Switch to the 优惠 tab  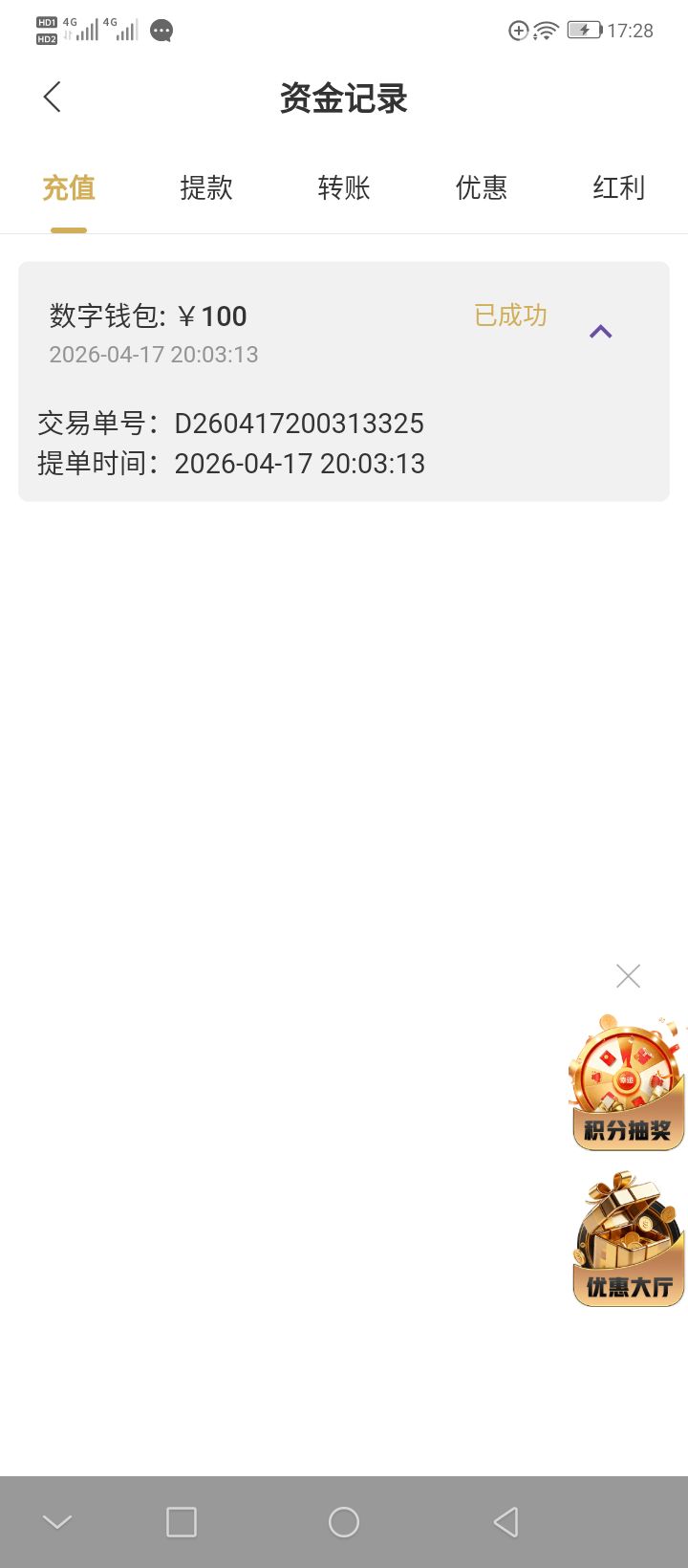coord(482,188)
